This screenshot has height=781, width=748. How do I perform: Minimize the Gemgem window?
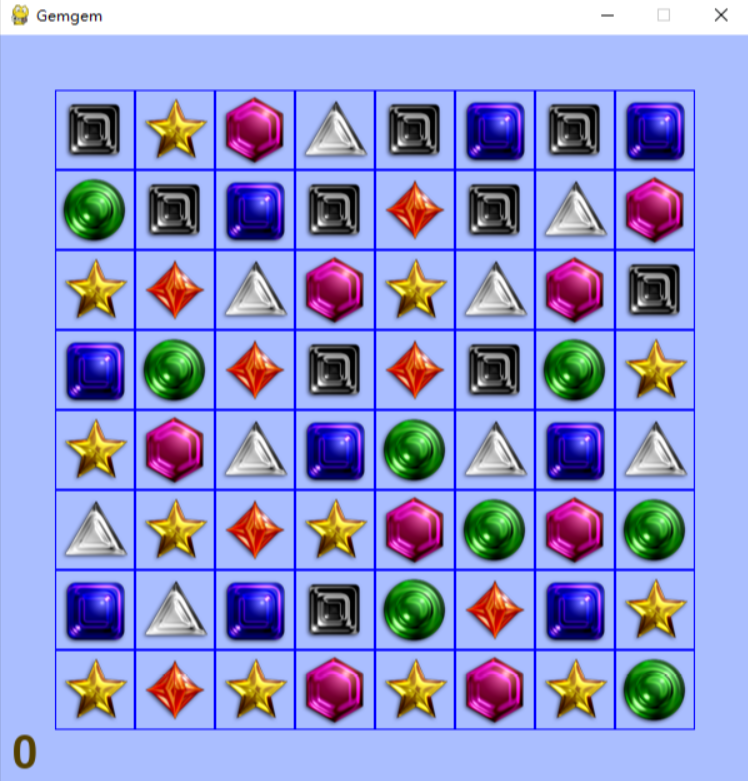pos(607,16)
